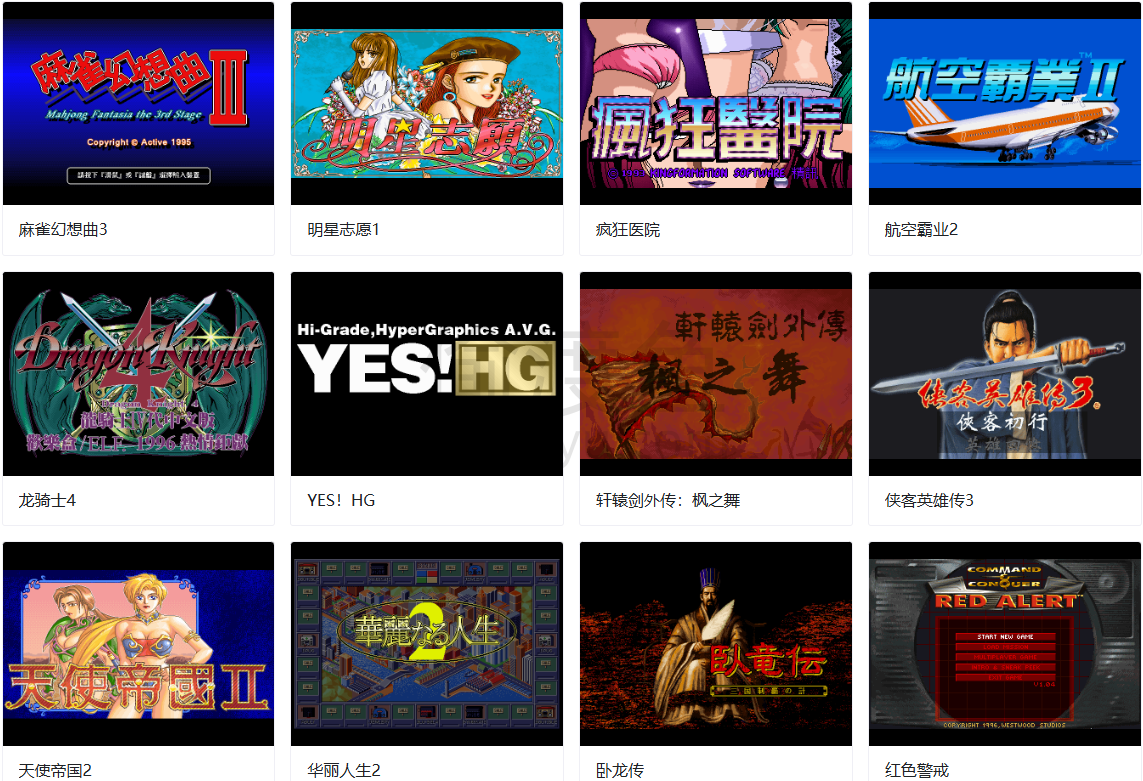Viewport: 1143px width, 781px height.
Task: Select the 卧龙传 game tile
Action: pos(716,644)
